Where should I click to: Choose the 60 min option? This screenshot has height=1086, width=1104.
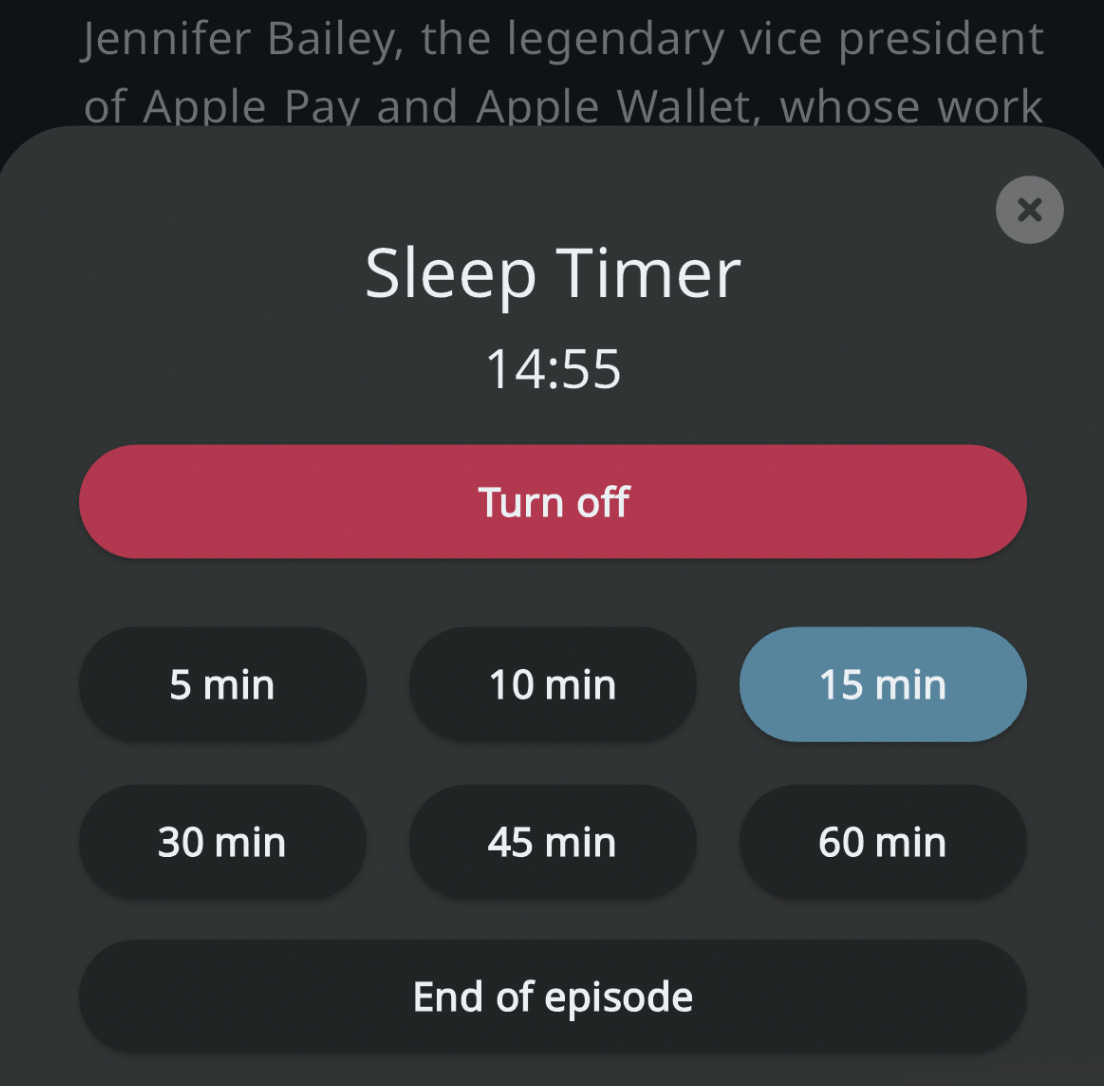pyautogui.click(x=883, y=842)
